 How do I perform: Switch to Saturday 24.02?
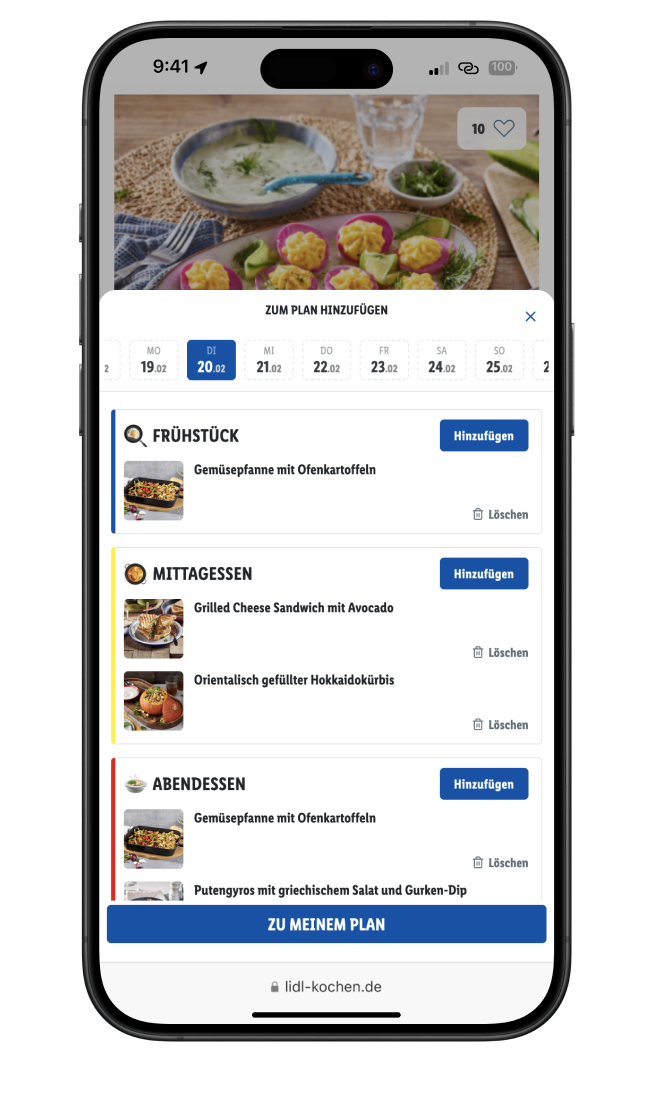click(x=442, y=361)
